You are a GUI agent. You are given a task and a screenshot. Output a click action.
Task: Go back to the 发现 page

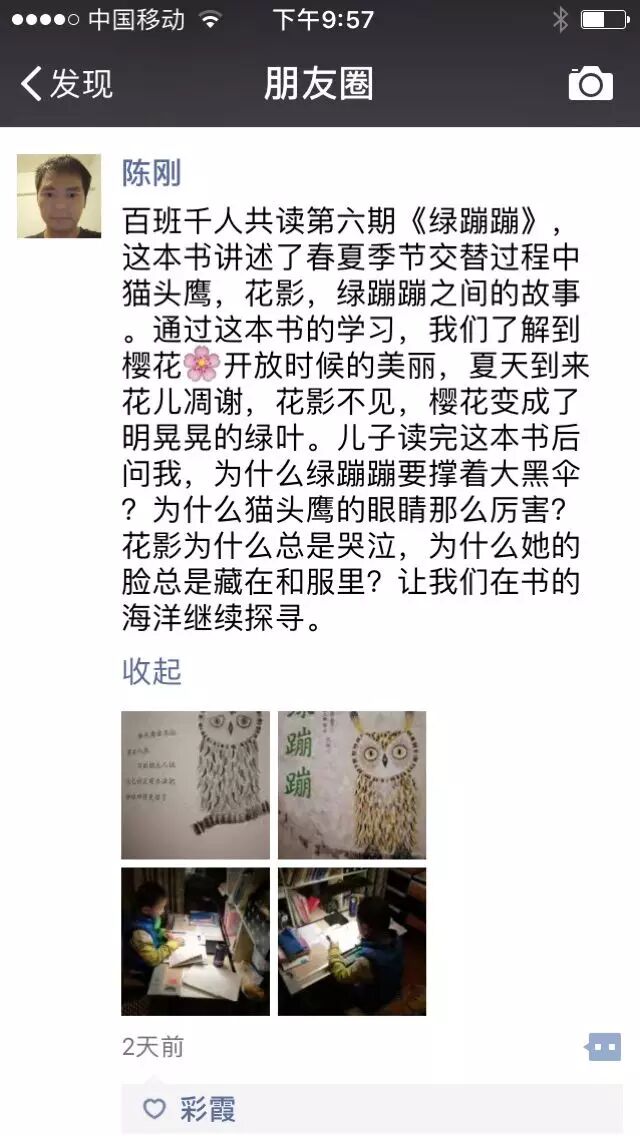click(66, 84)
